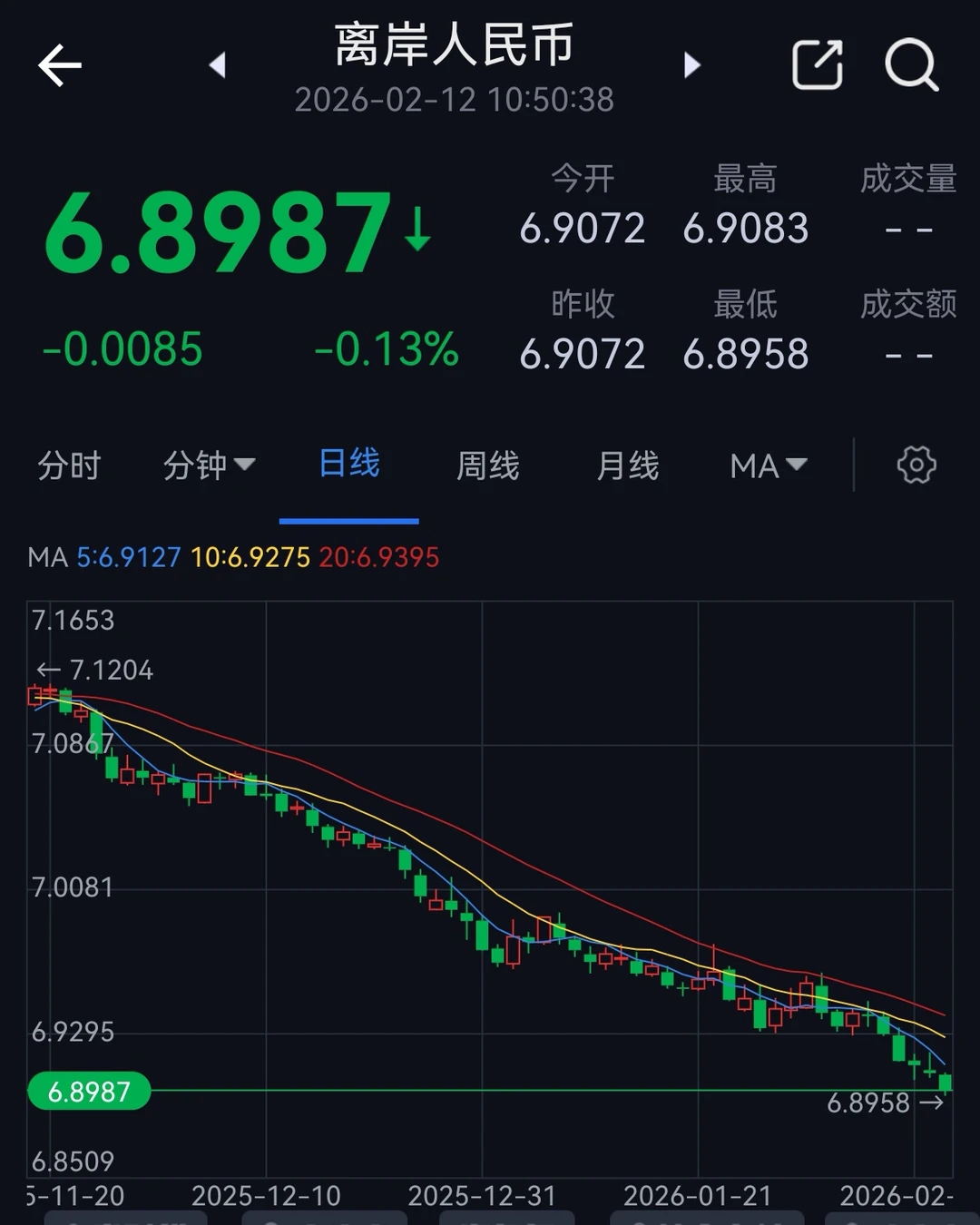Click the MA5 legend value 6.9127

coord(130,557)
